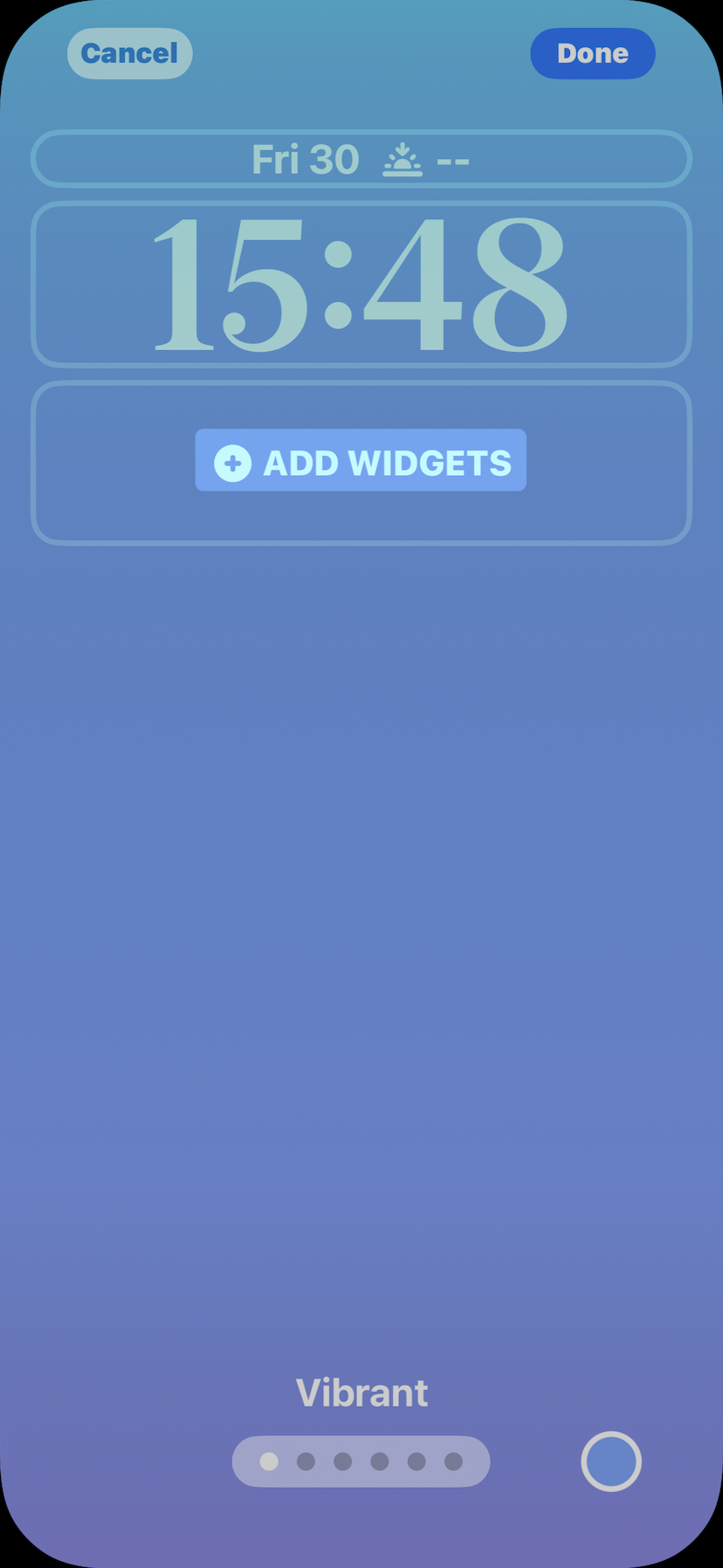Customize the 15:48 clock style
The width and height of the screenshot is (723, 1568).
(361, 285)
